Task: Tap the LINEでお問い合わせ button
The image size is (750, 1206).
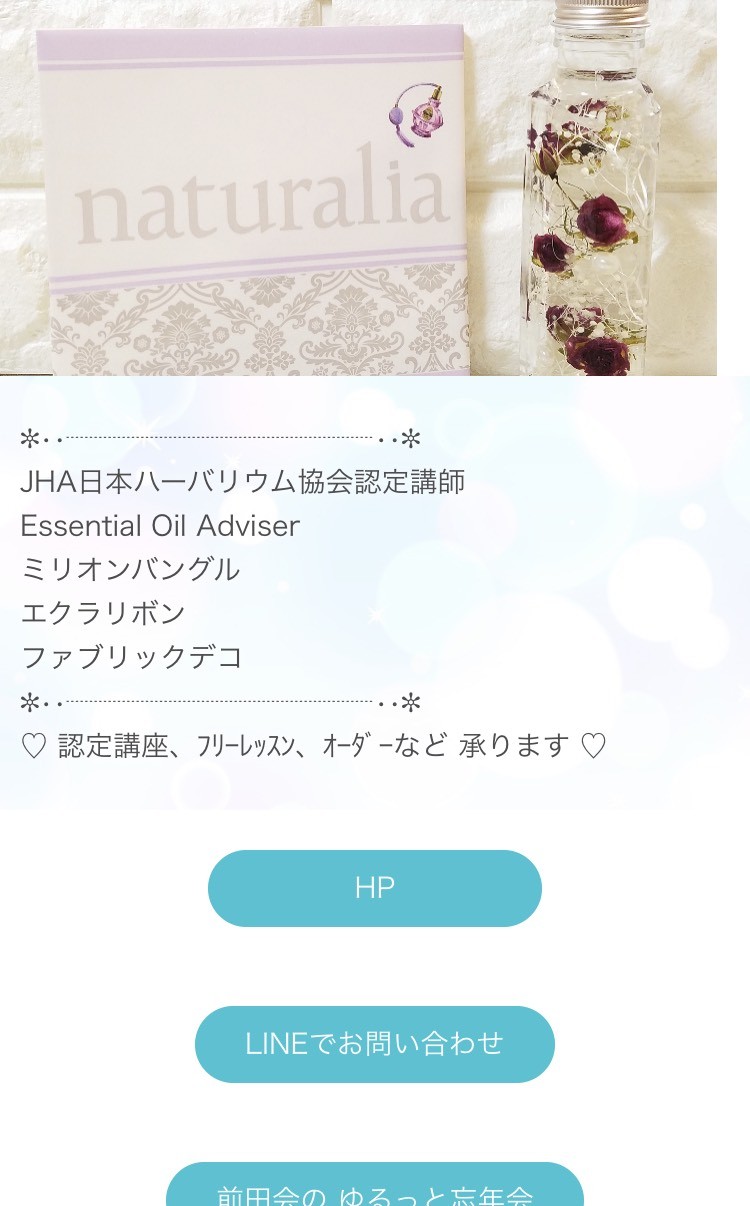Action: click(x=374, y=1044)
